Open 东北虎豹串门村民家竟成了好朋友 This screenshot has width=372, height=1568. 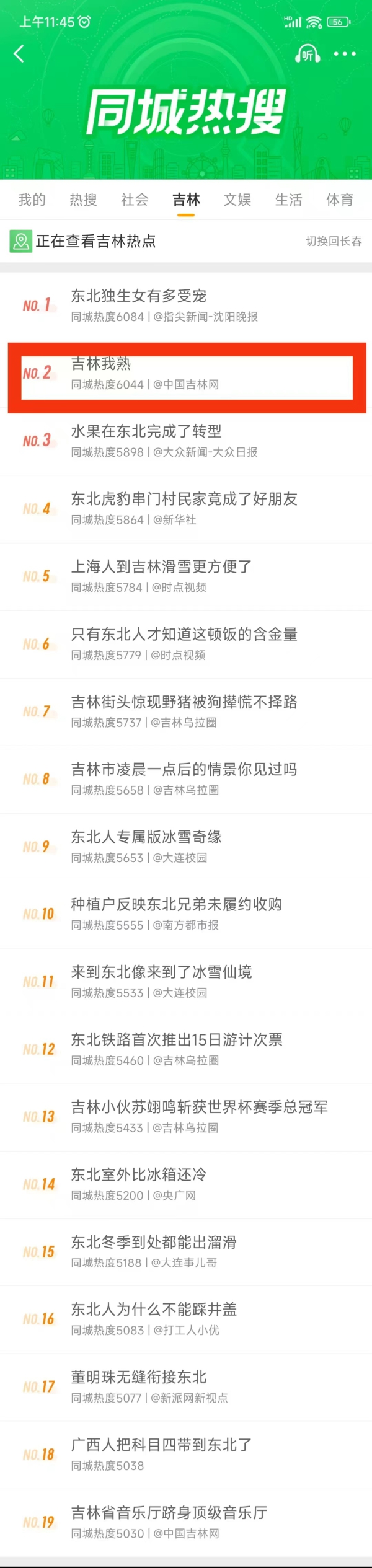point(184,499)
